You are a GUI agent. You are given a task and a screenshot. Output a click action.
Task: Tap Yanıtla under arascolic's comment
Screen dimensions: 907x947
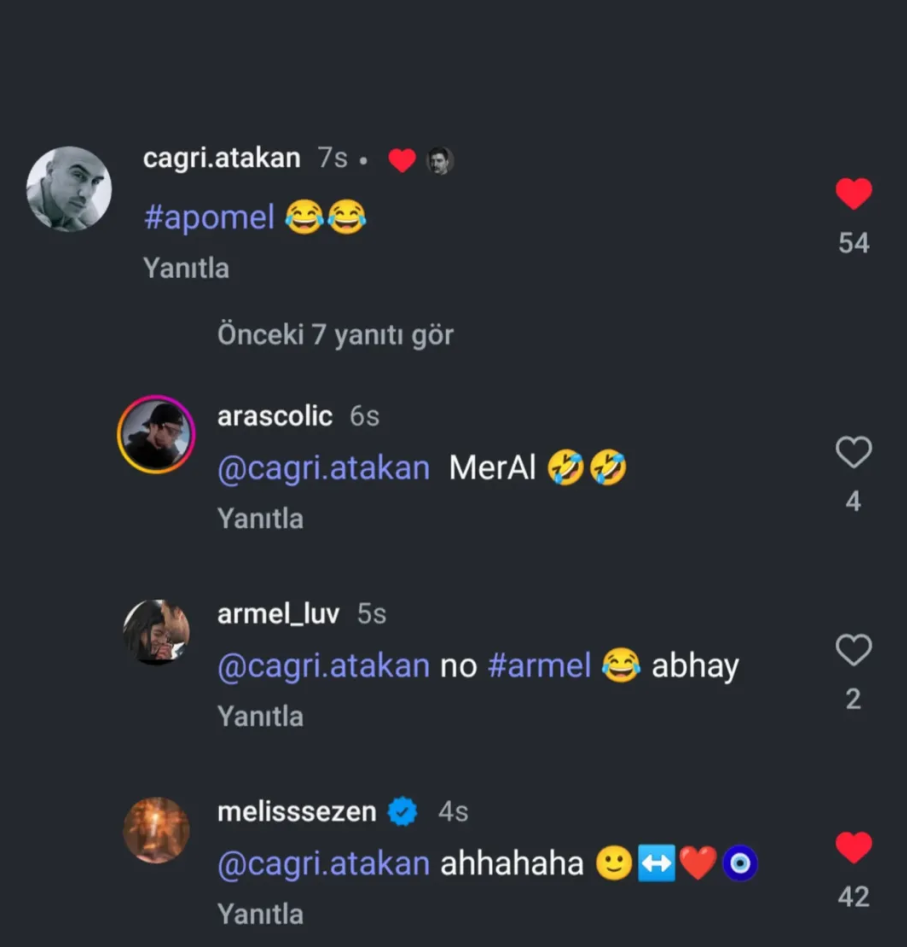tap(260, 518)
